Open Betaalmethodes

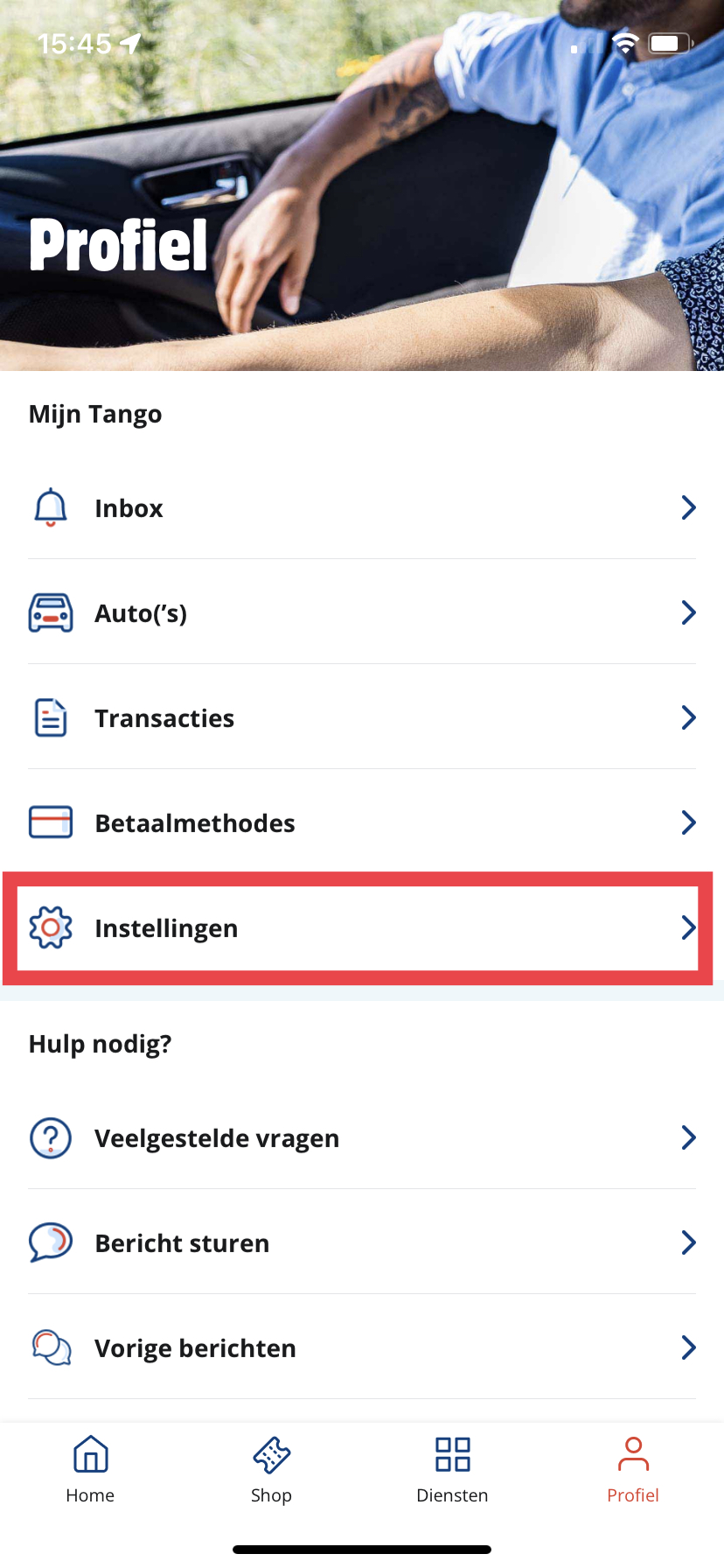point(362,822)
